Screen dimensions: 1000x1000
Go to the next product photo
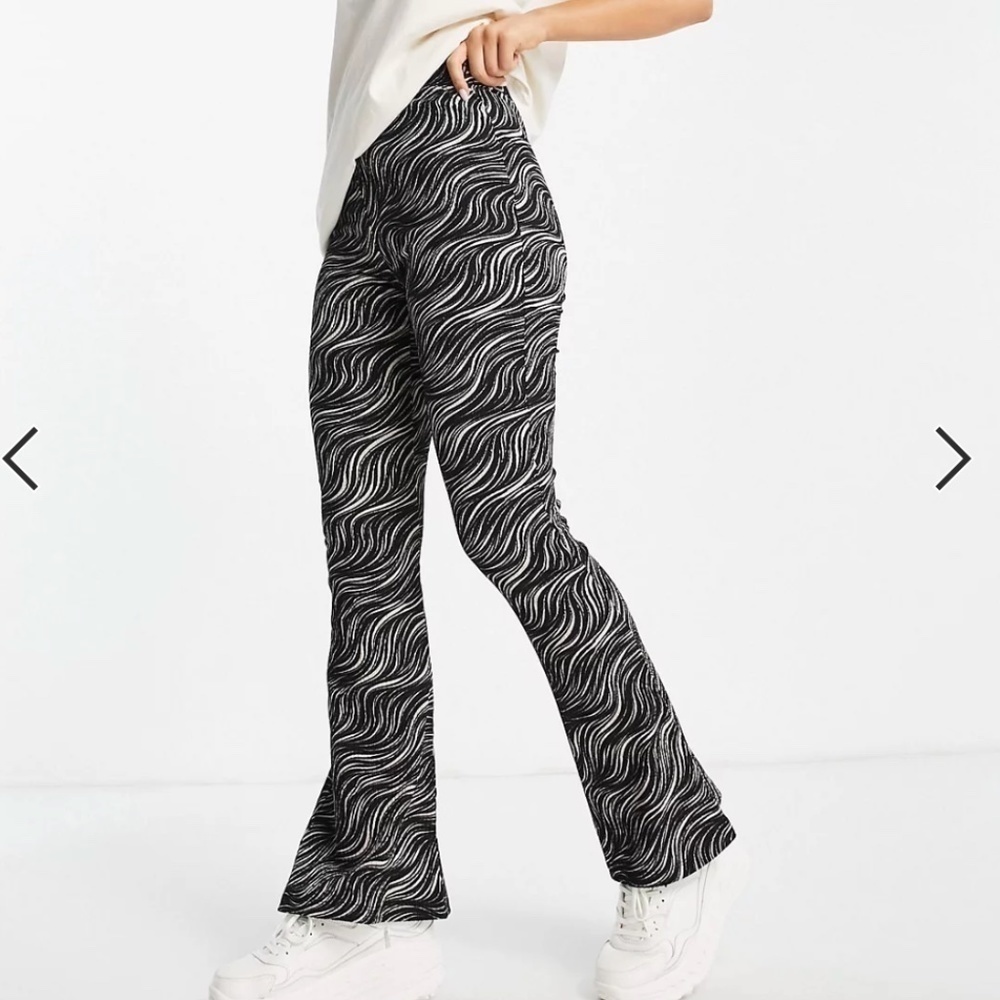pyautogui.click(x=952, y=458)
